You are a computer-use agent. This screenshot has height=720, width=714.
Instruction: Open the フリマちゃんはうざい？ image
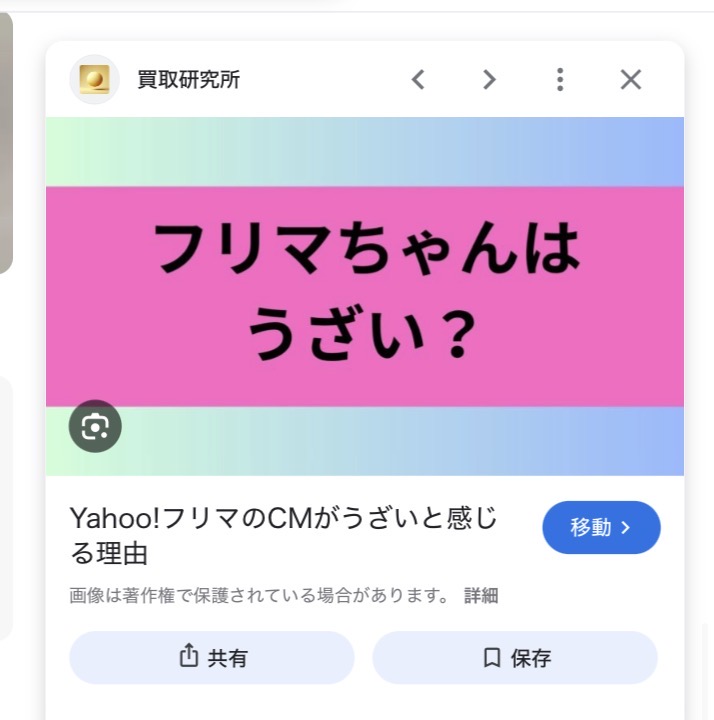tap(365, 296)
